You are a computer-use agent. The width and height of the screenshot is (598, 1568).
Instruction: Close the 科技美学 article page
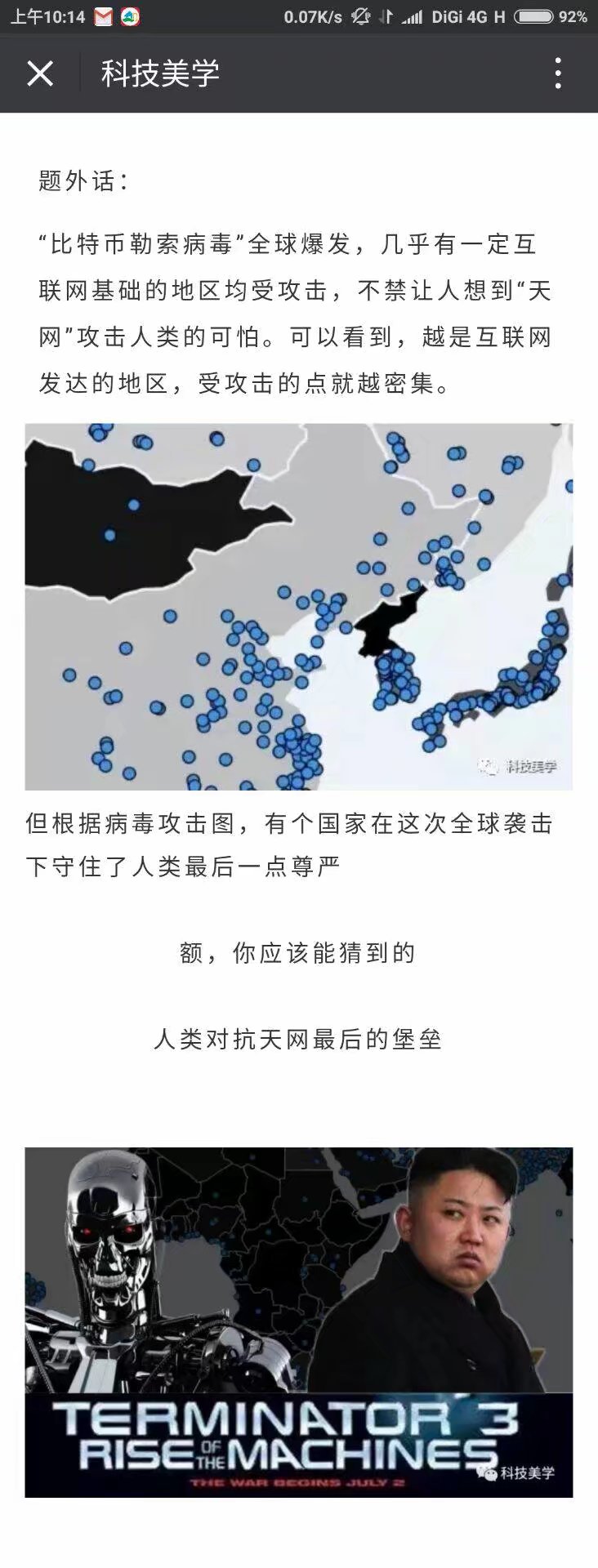pos(39,74)
